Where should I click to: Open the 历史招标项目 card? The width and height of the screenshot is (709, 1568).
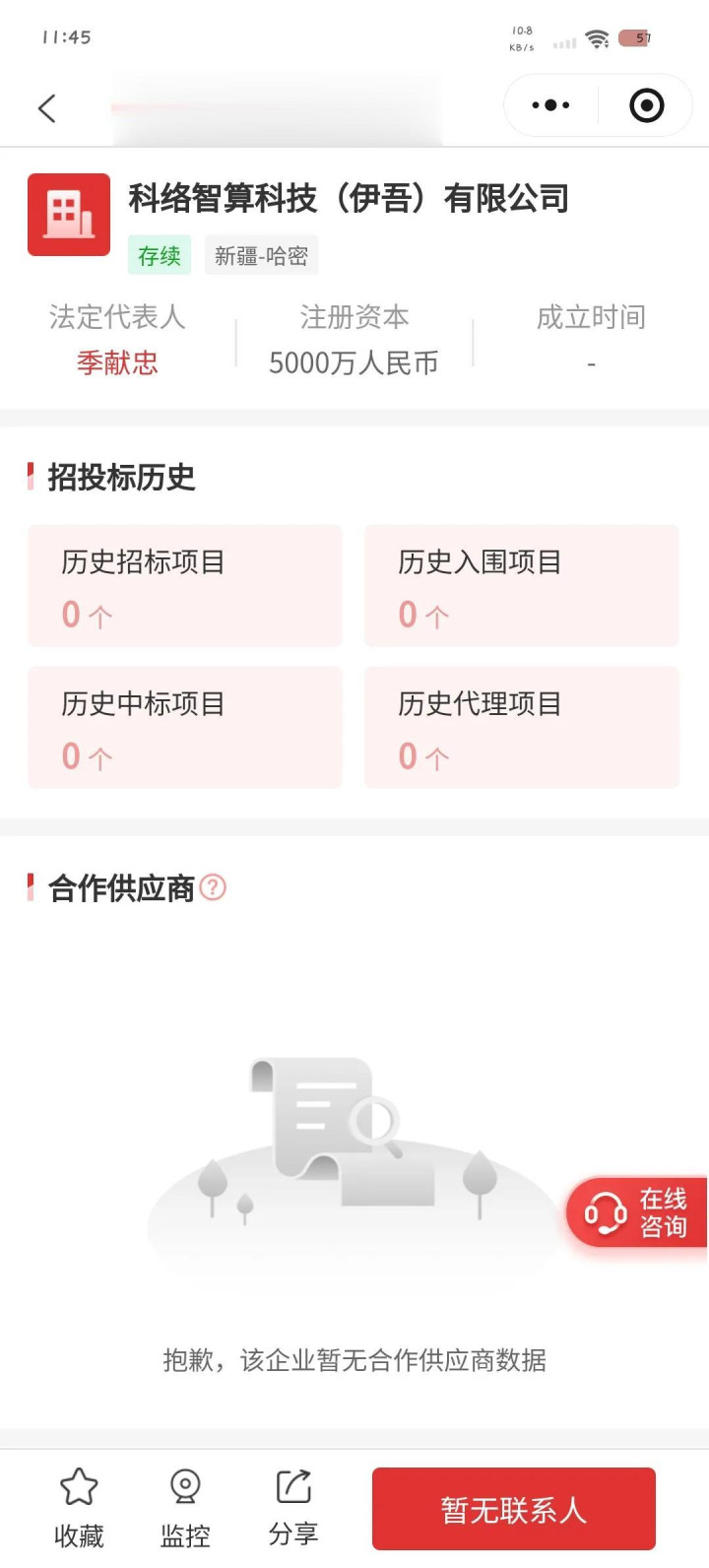185,586
